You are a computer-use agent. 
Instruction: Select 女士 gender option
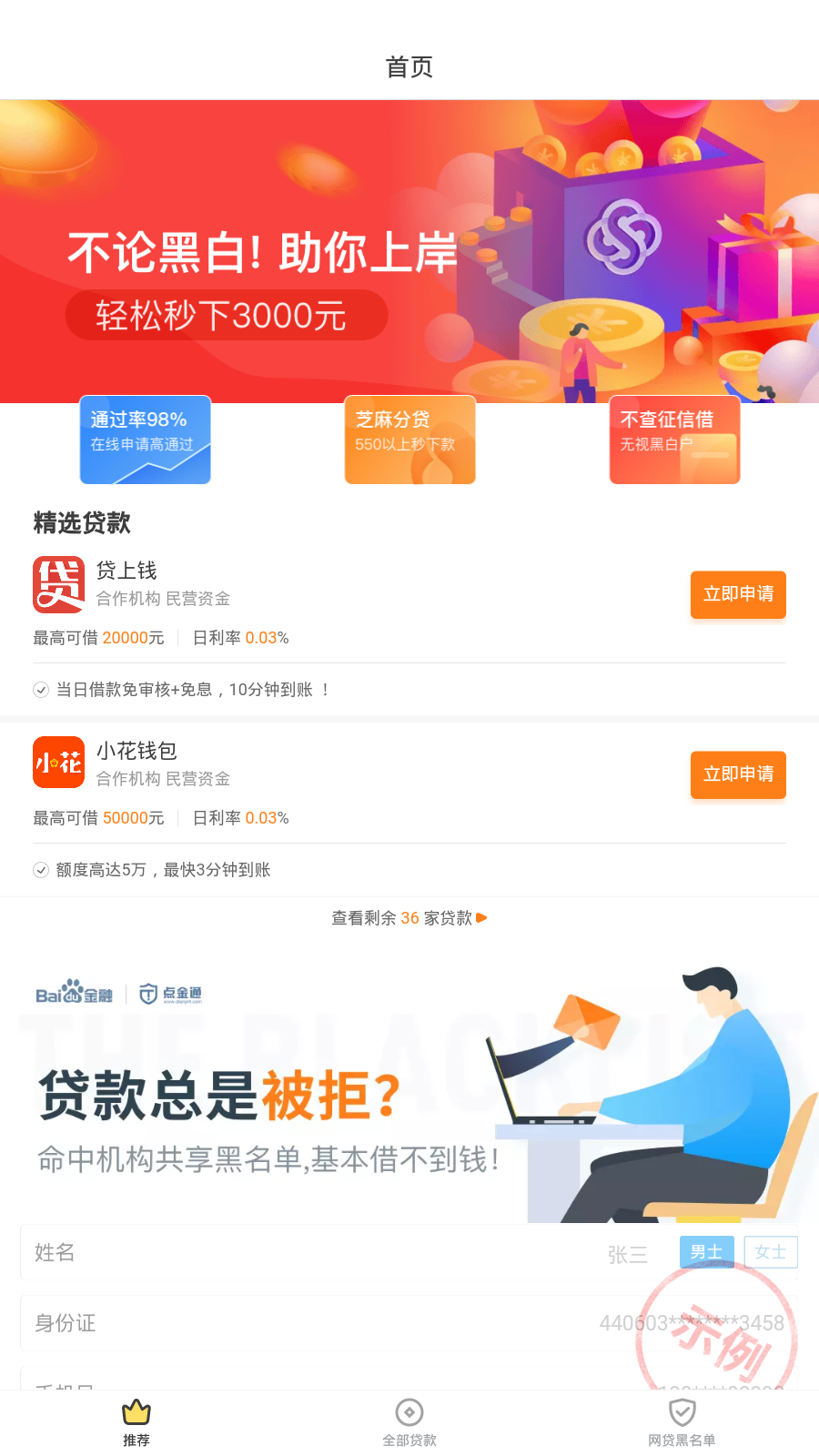(771, 1252)
